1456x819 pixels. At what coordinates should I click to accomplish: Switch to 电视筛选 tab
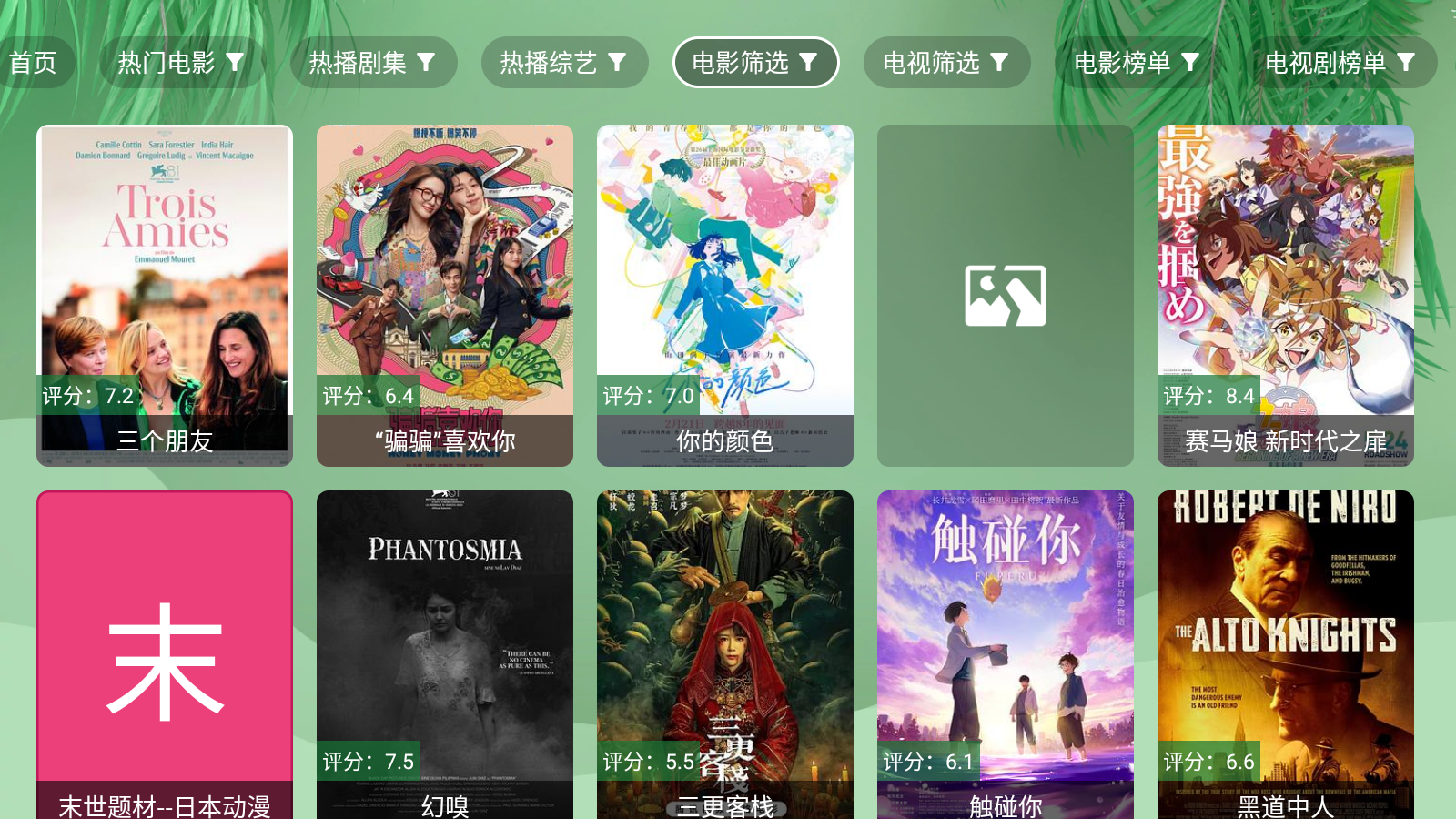coord(946,63)
